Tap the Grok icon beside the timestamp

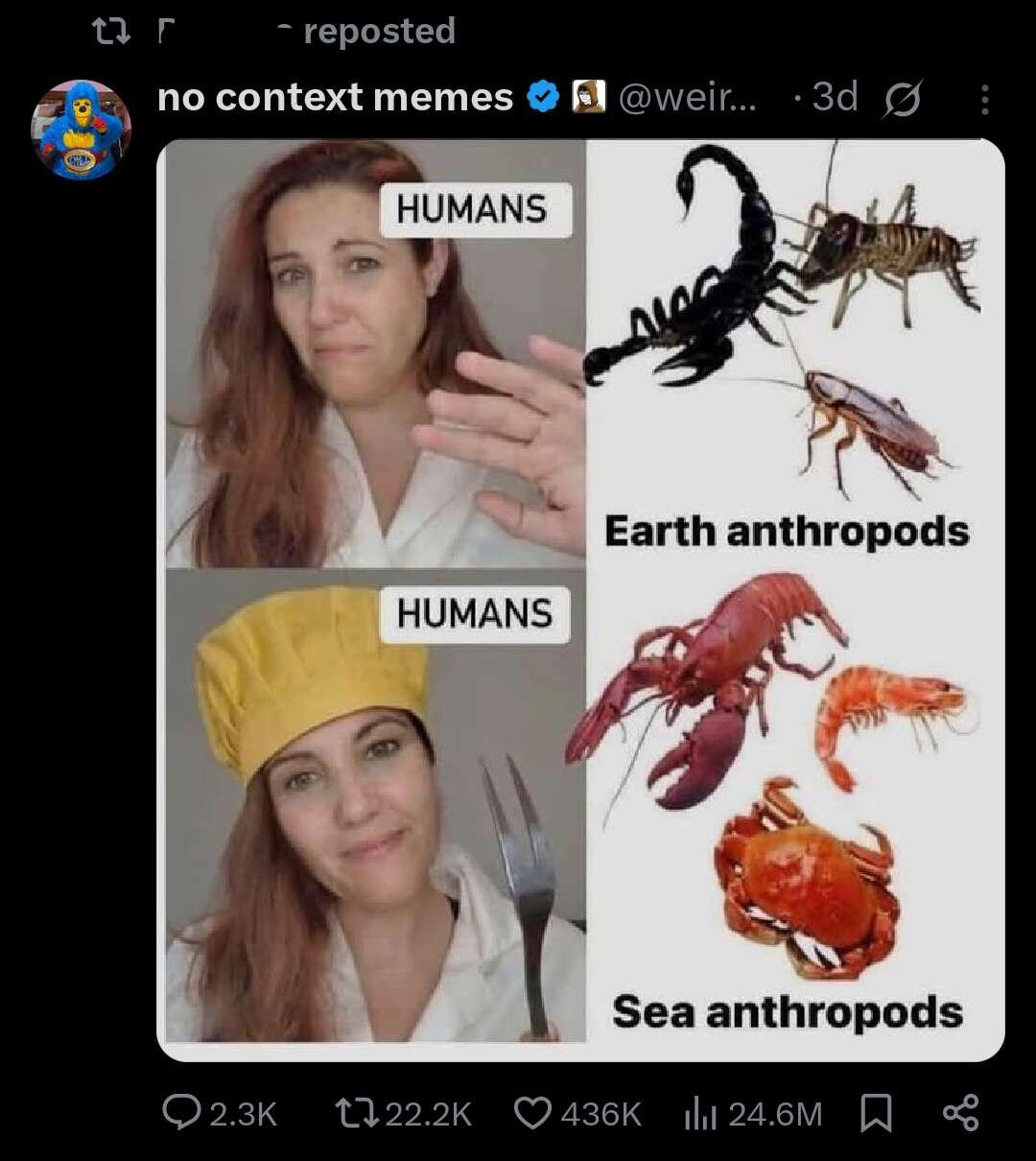(902, 99)
